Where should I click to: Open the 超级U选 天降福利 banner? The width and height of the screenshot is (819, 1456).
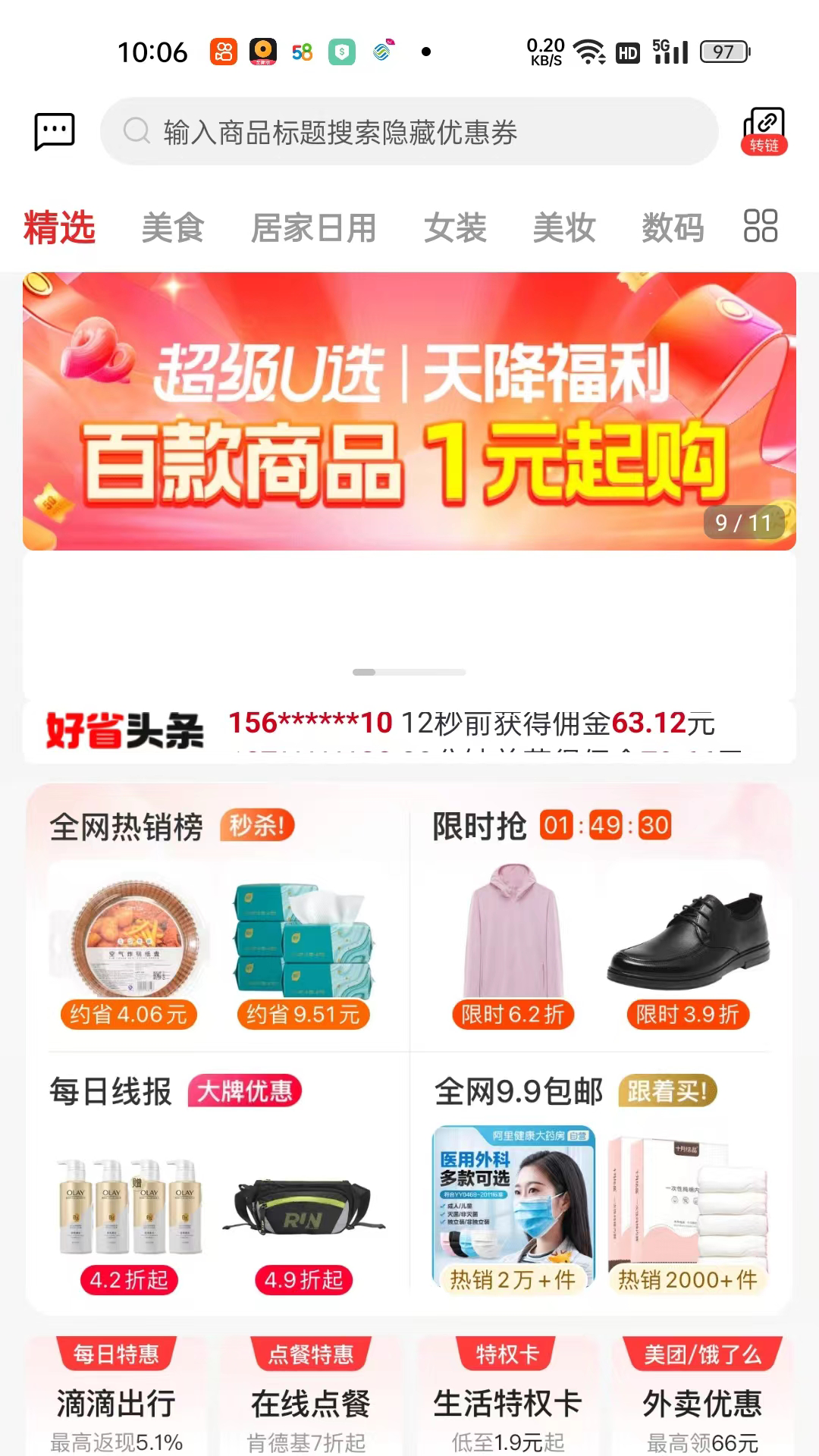click(409, 411)
